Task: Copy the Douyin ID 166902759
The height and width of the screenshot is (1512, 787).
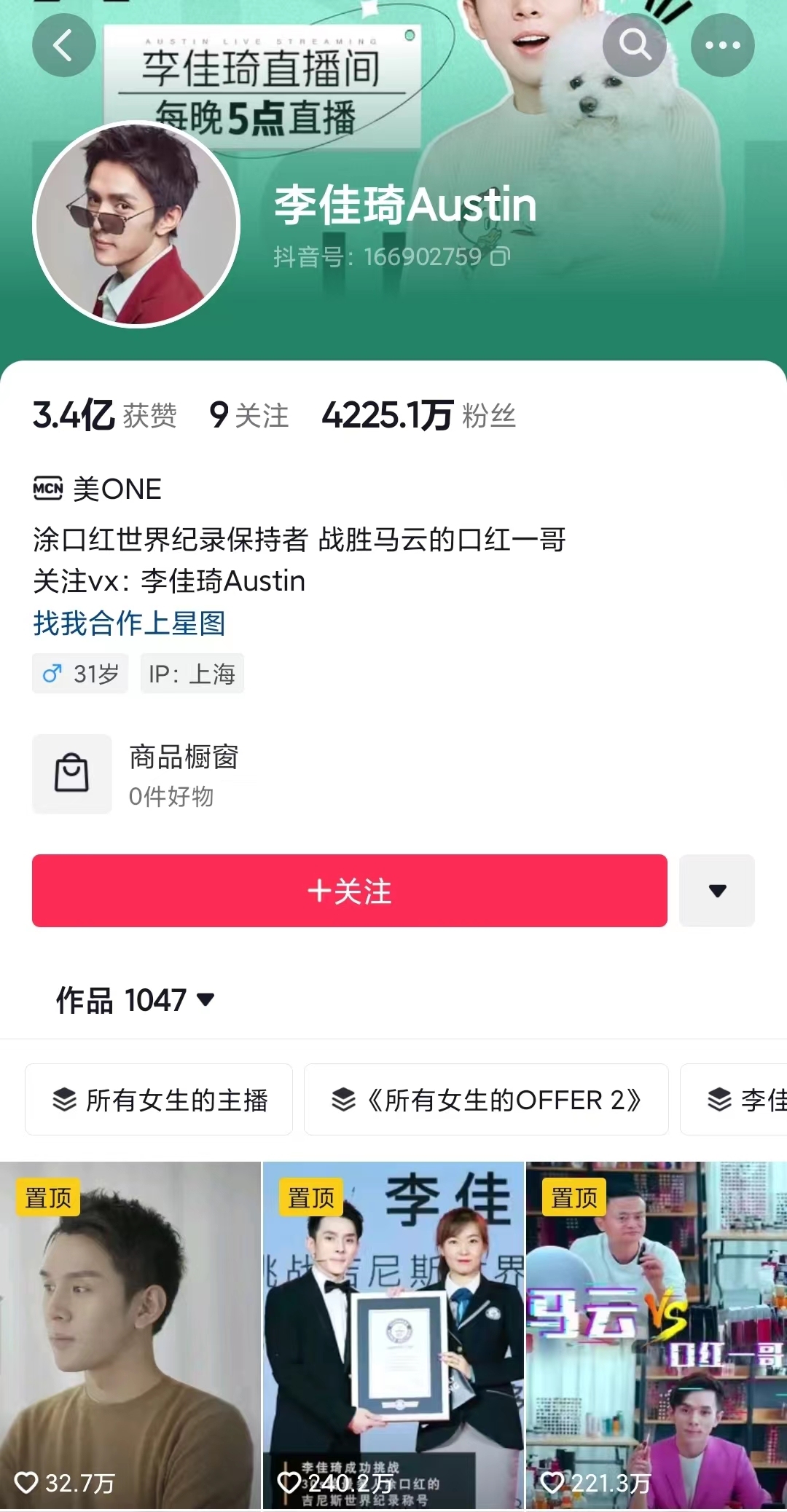Action: 501,256
